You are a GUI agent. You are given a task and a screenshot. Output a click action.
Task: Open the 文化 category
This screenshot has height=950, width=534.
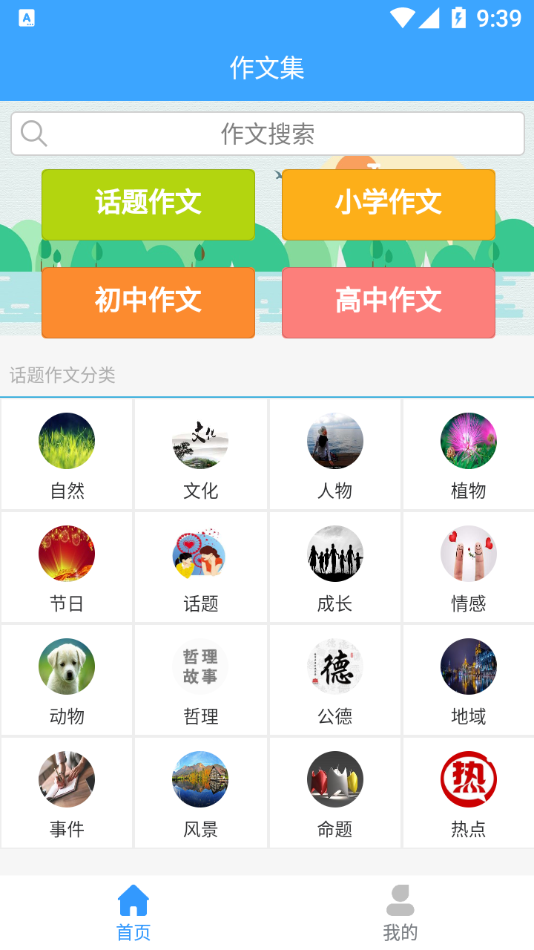[x=201, y=454]
